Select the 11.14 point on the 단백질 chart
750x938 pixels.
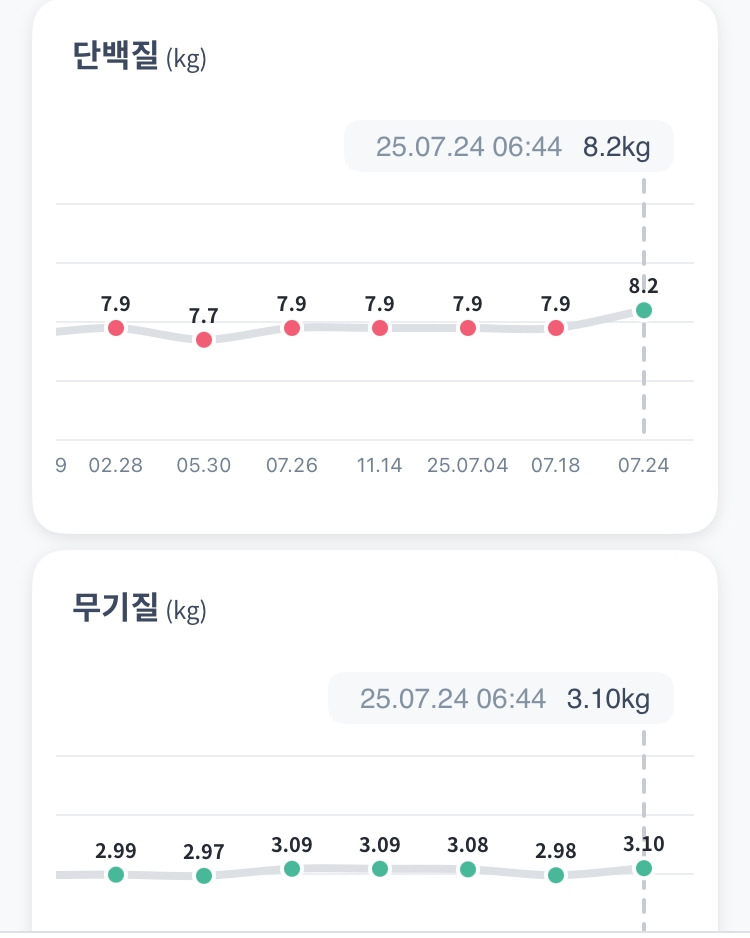point(380,328)
